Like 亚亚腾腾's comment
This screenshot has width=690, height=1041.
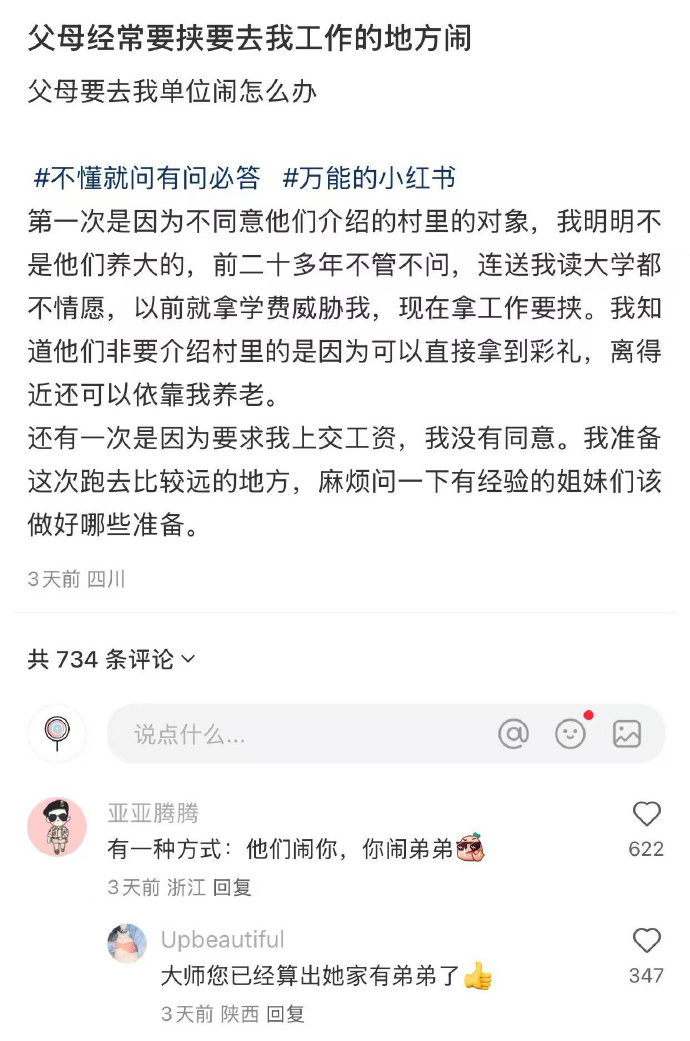click(647, 815)
